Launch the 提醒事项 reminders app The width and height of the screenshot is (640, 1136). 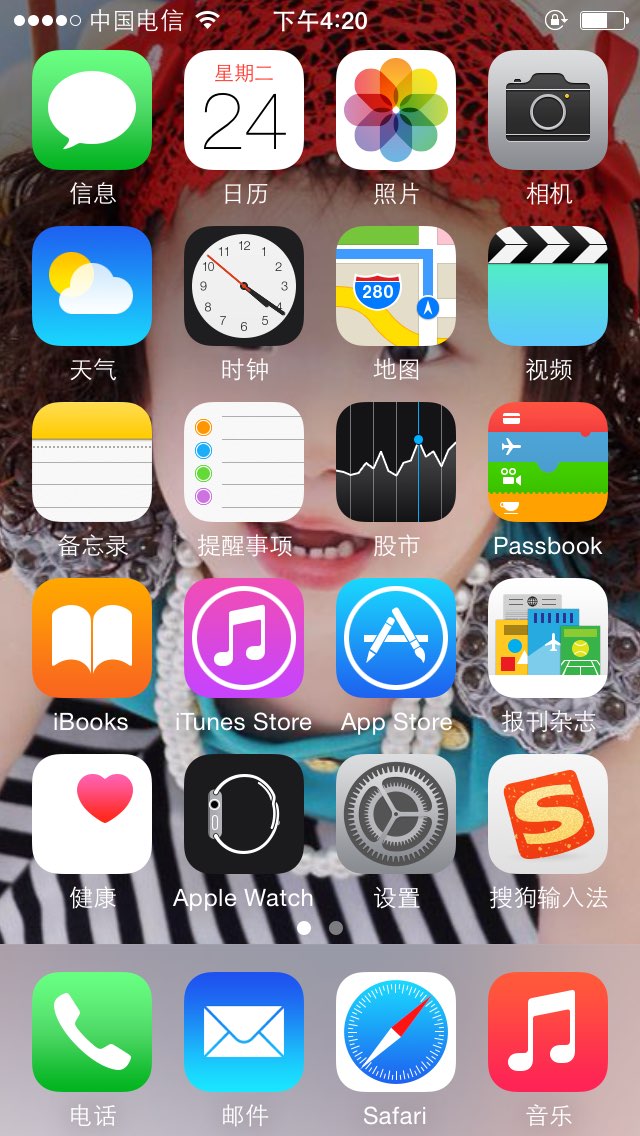pyautogui.click(x=244, y=462)
